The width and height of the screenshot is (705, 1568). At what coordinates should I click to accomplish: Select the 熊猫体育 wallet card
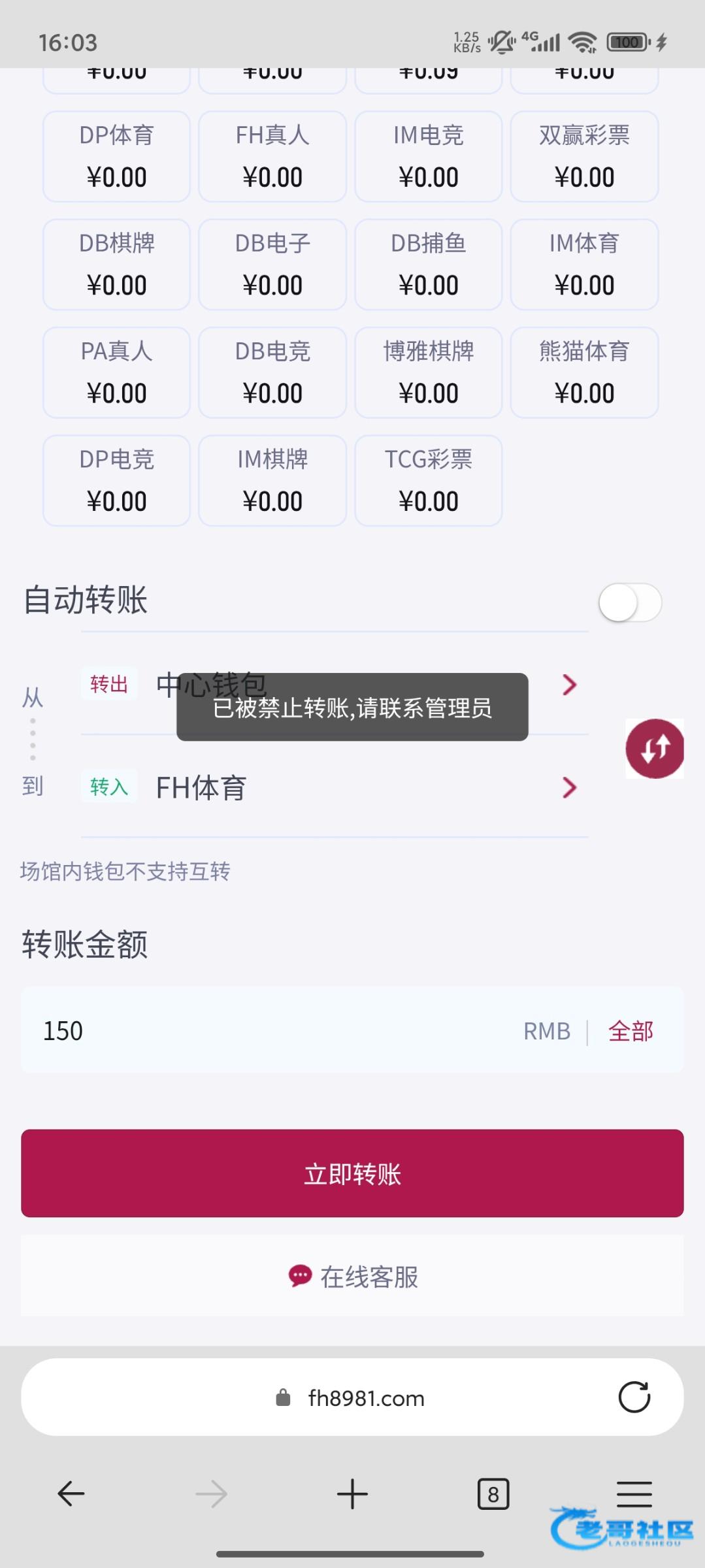pos(584,372)
